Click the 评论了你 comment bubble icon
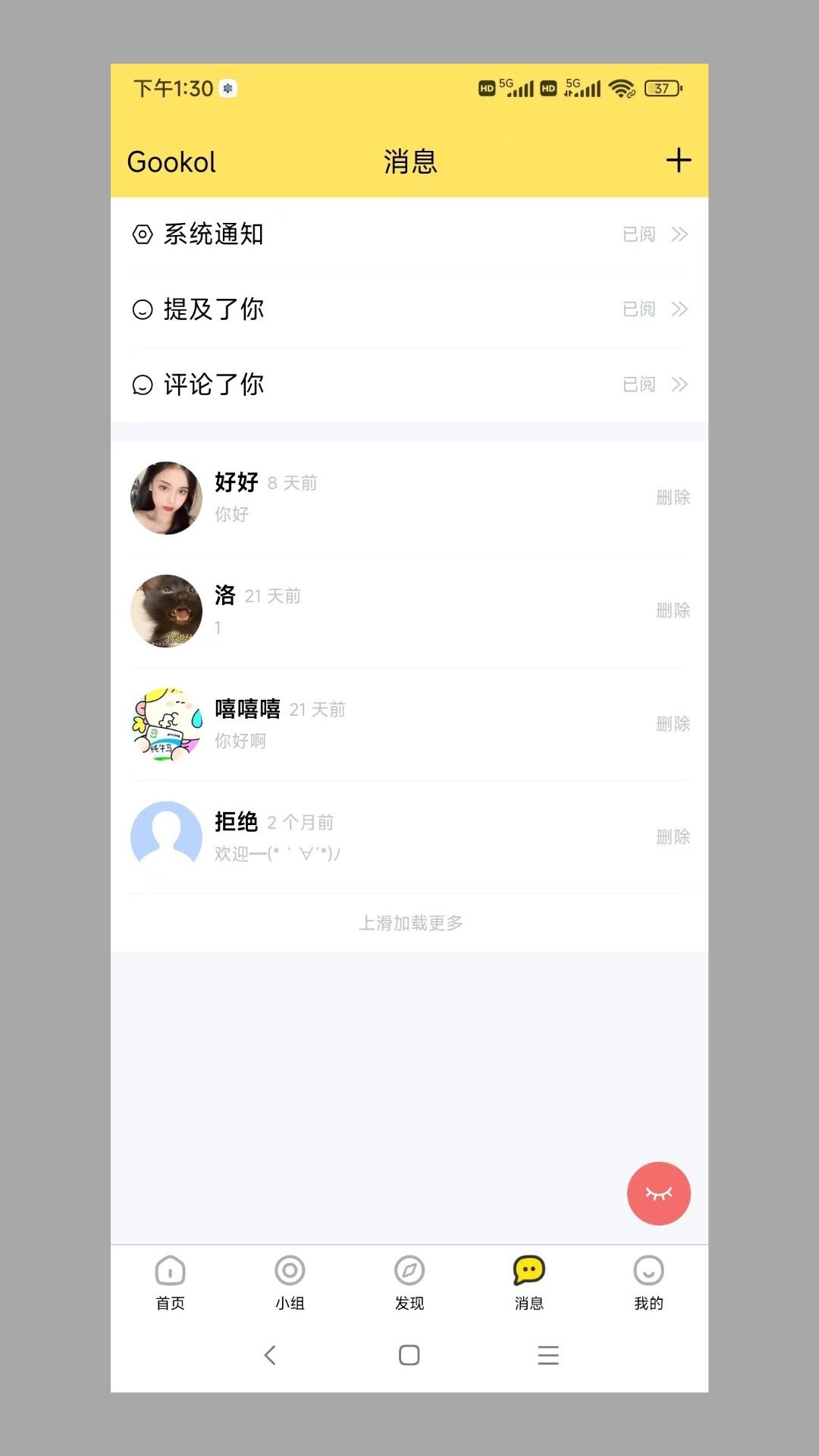Viewport: 819px width, 1456px height. click(142, 384)
